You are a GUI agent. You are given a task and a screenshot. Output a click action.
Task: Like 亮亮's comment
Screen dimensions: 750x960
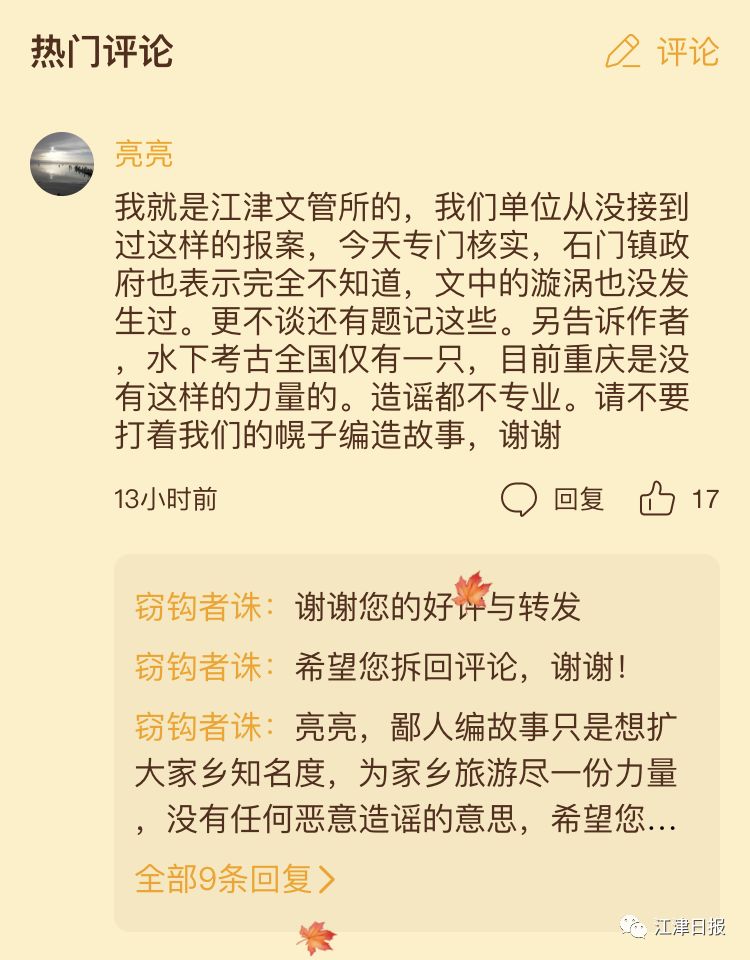pos(658,499)
